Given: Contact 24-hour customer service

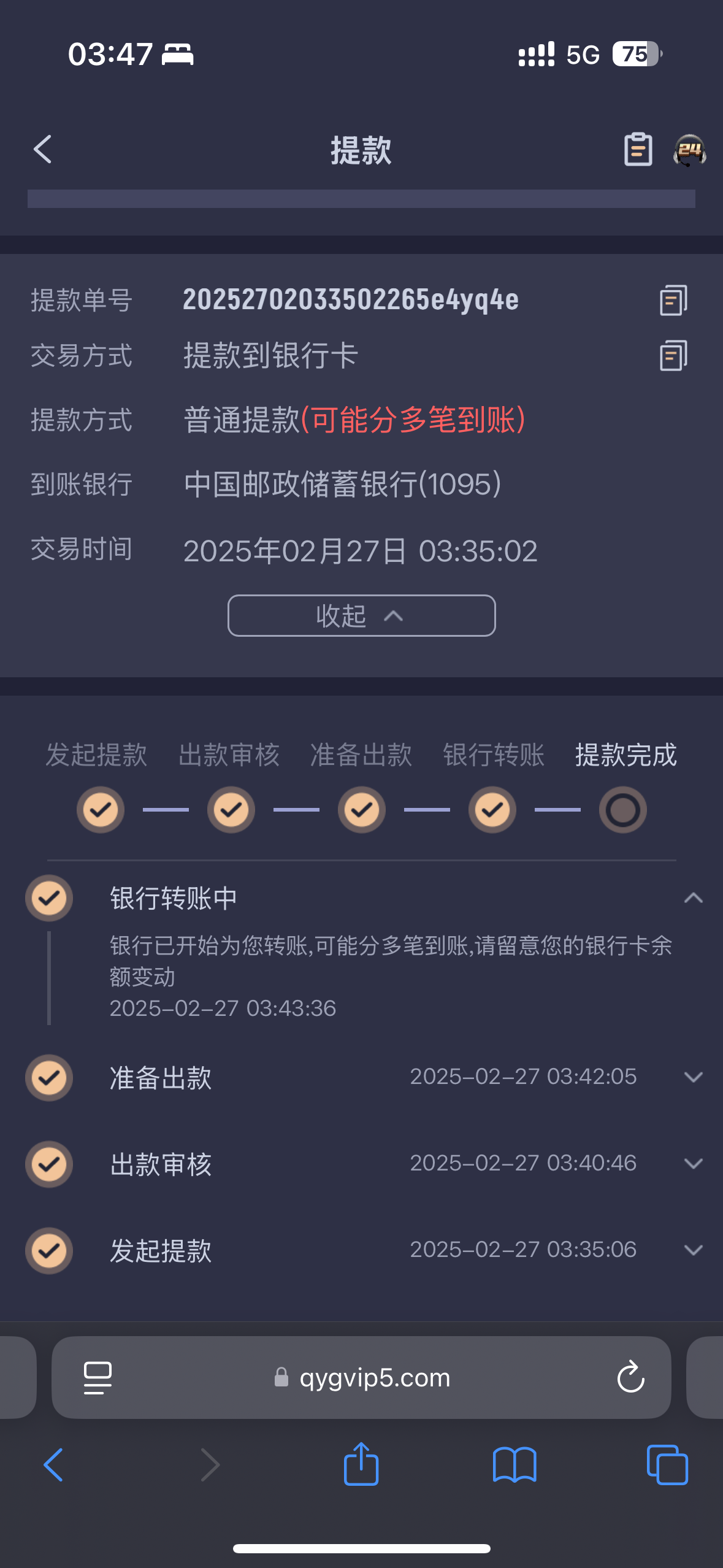Looking at the screenshot, I should [x=689, y=150].
